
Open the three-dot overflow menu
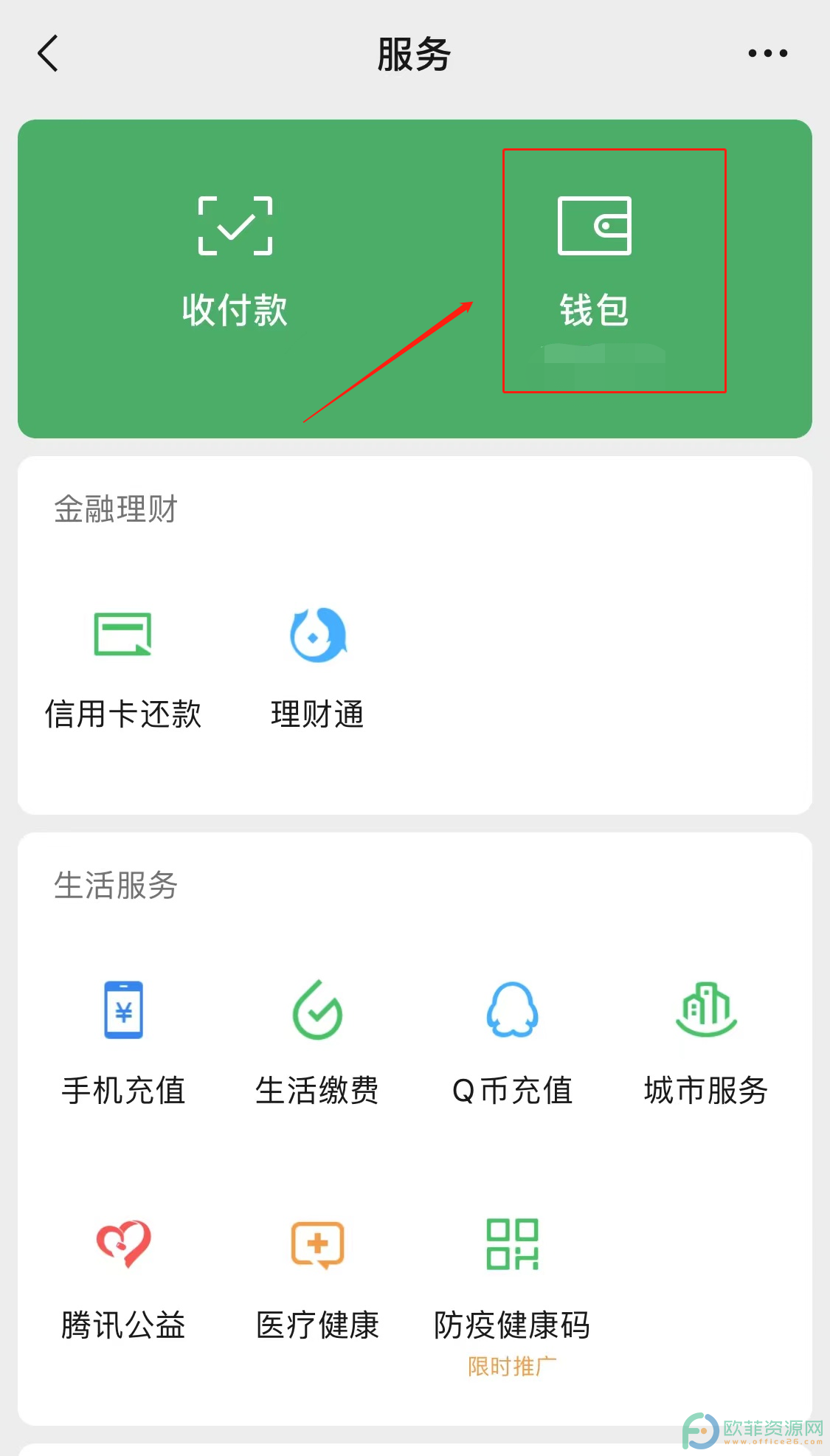(767, 54)
